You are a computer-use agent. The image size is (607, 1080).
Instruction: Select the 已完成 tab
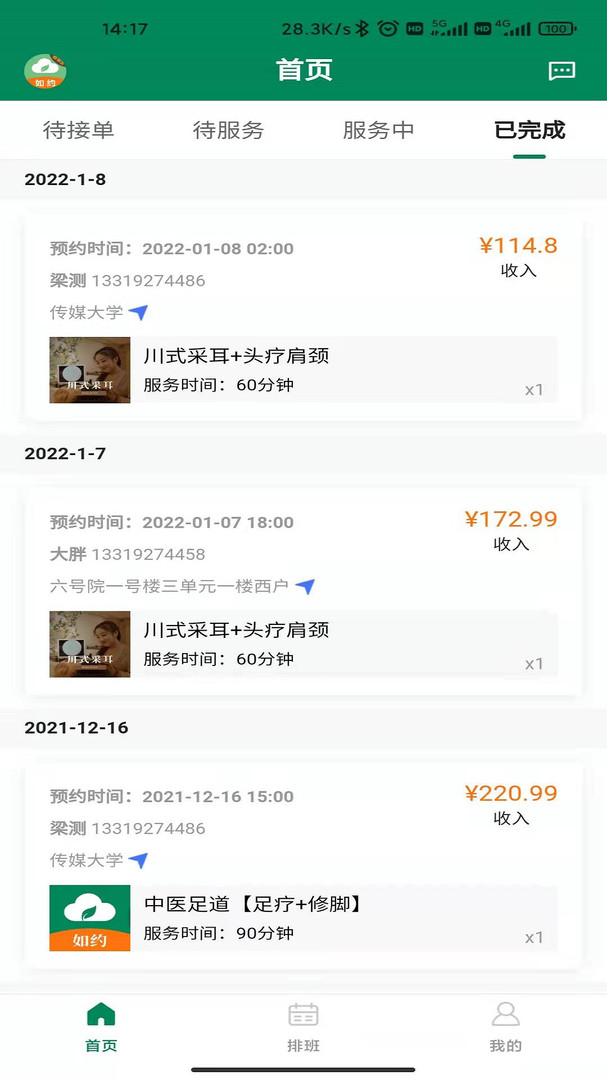[529, 130]
